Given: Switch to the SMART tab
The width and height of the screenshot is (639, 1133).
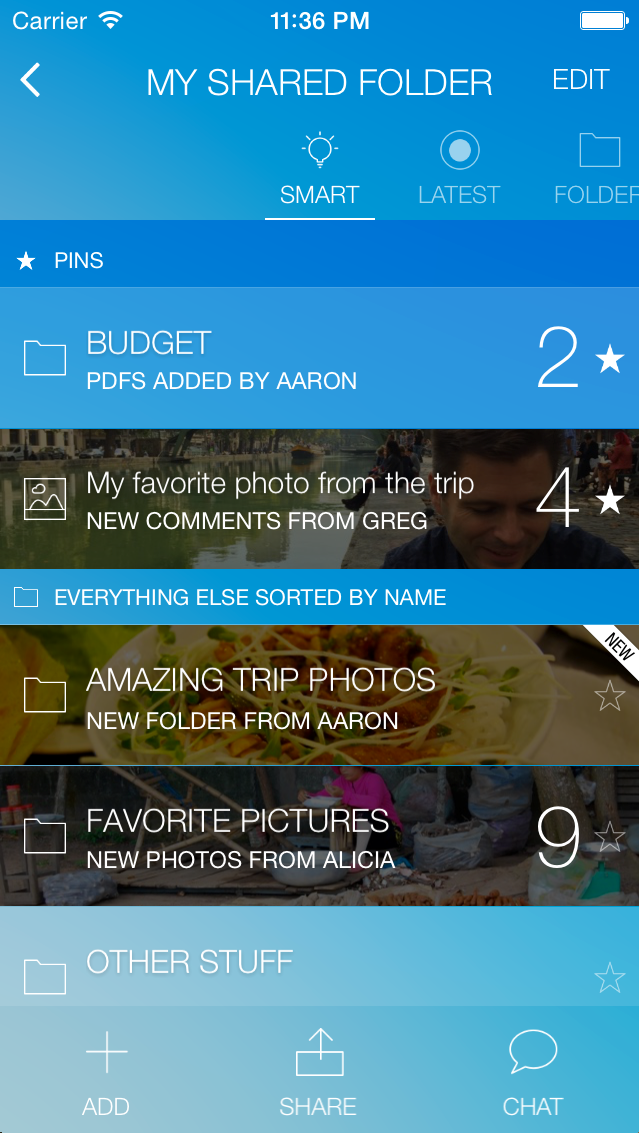Looking at the screenshot, I should click(319, 170).
